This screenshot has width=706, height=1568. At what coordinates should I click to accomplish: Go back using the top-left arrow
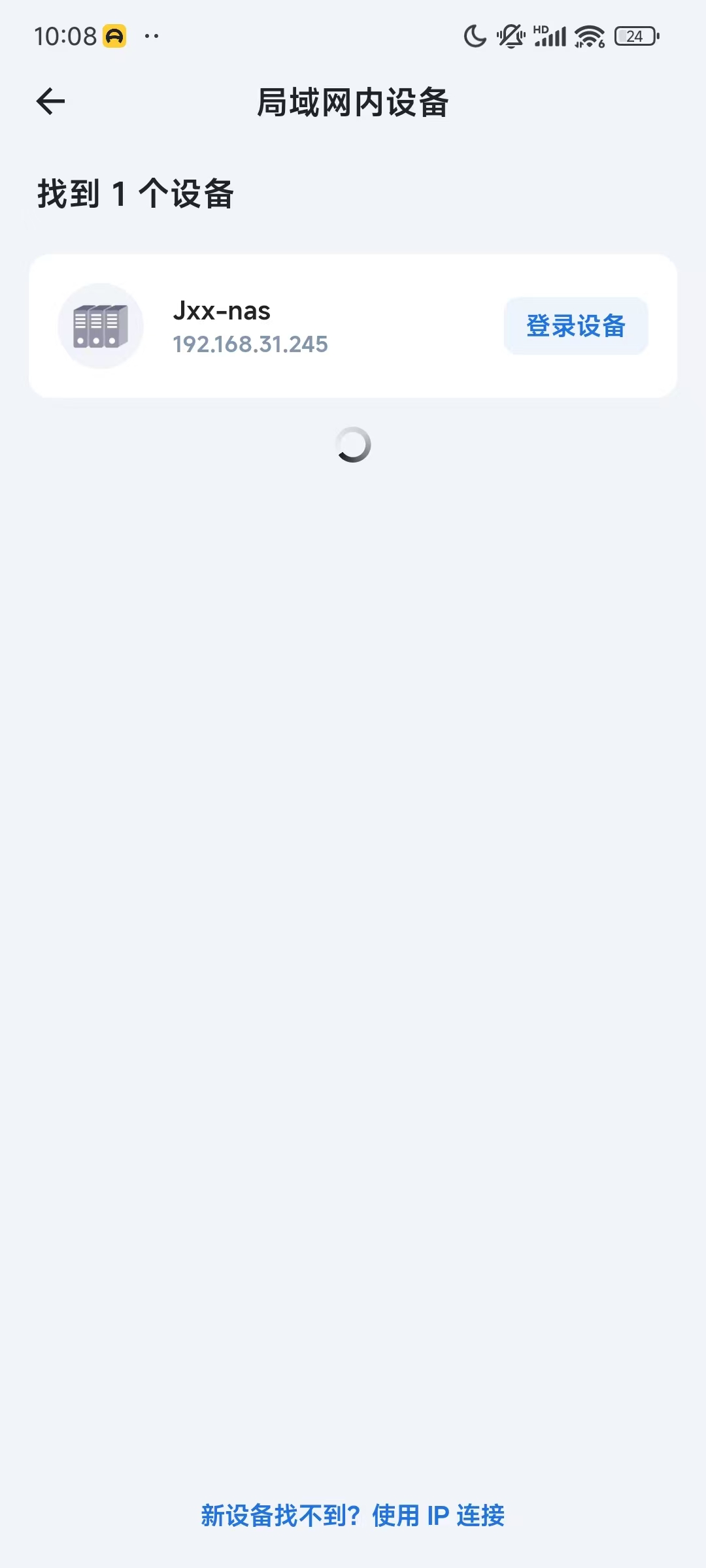(50, 101)
